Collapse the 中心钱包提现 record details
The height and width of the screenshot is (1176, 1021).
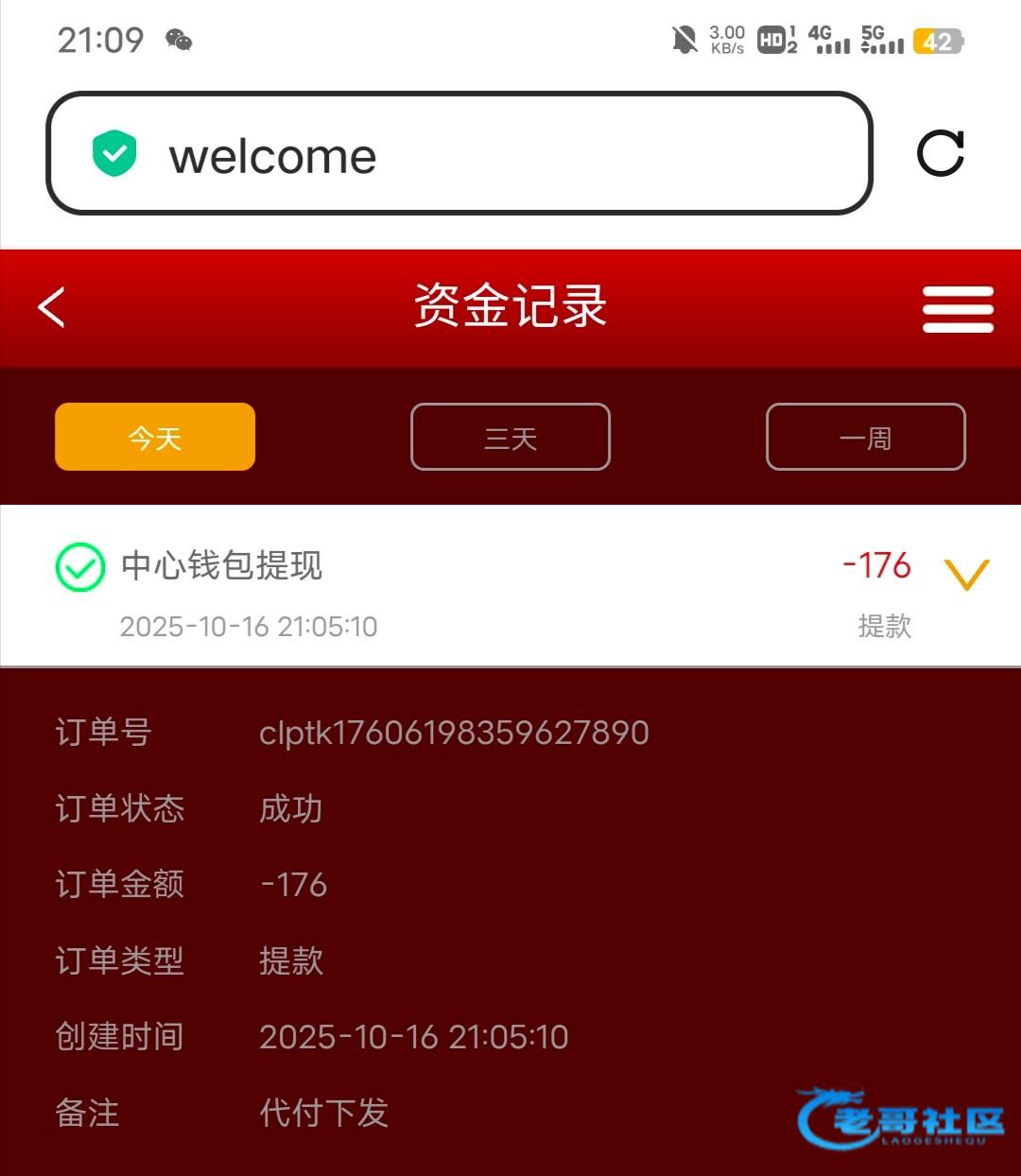965,574
